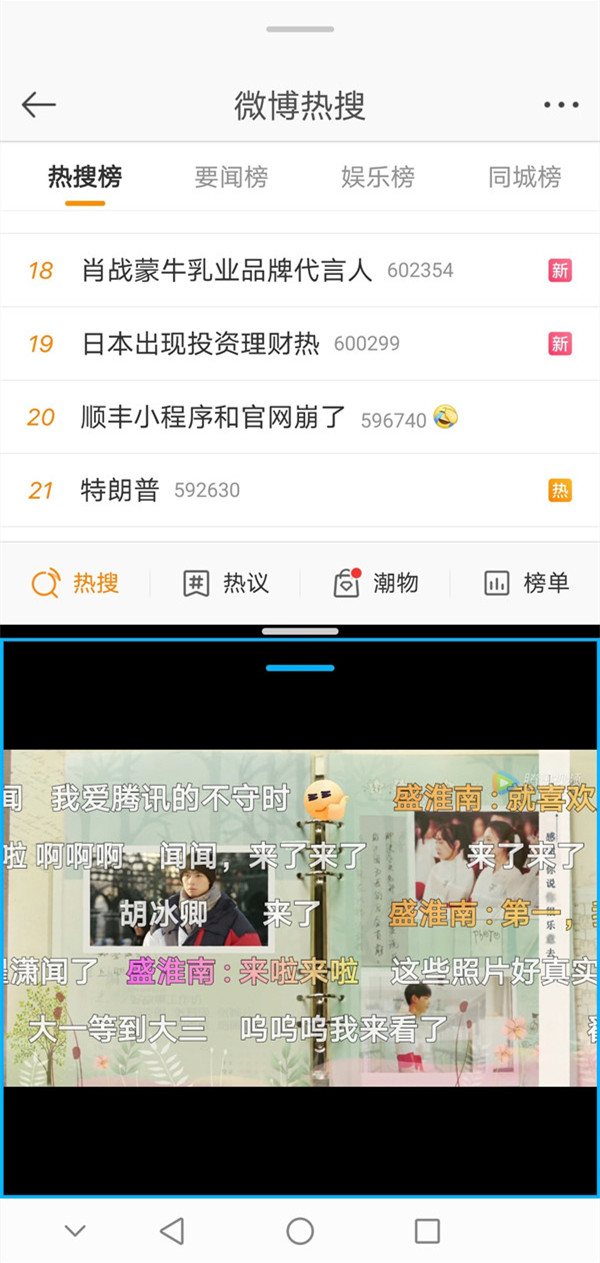600x1263 pixels.
Task: Switch to the 要闻榜 tab
Action: tap(231, 178)
